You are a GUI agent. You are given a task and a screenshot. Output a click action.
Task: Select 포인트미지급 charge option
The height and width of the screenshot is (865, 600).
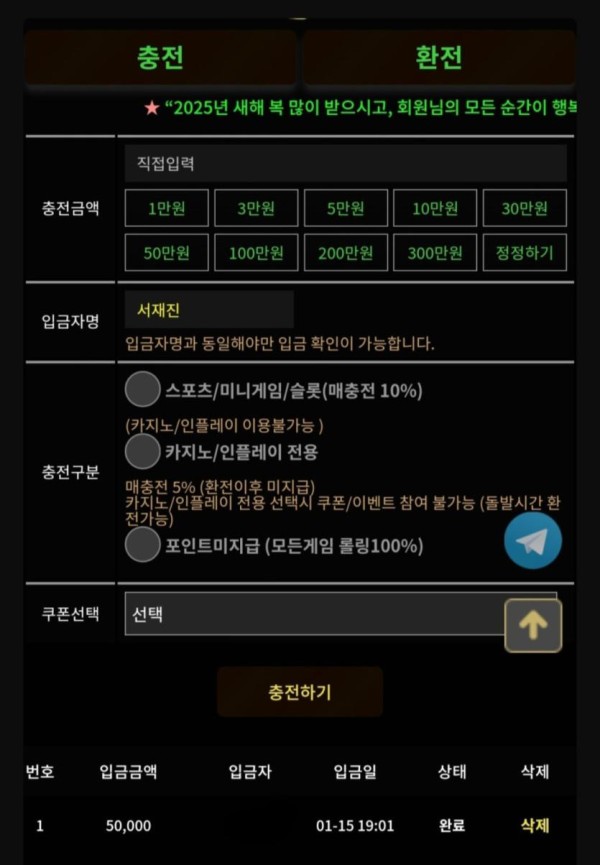144,545
